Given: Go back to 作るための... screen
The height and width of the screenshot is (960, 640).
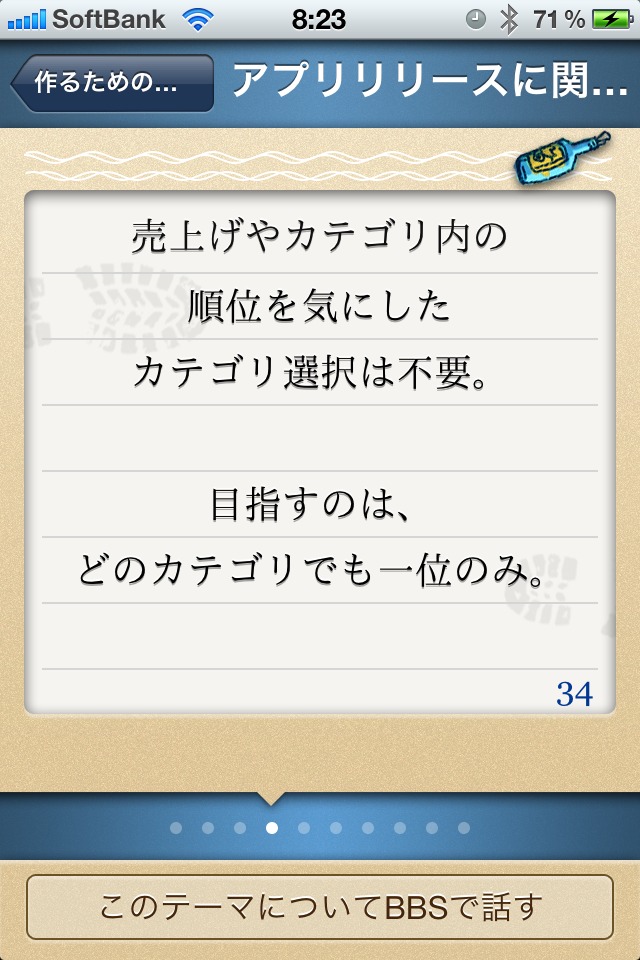Looking at the screenshot, I should 112,83.
